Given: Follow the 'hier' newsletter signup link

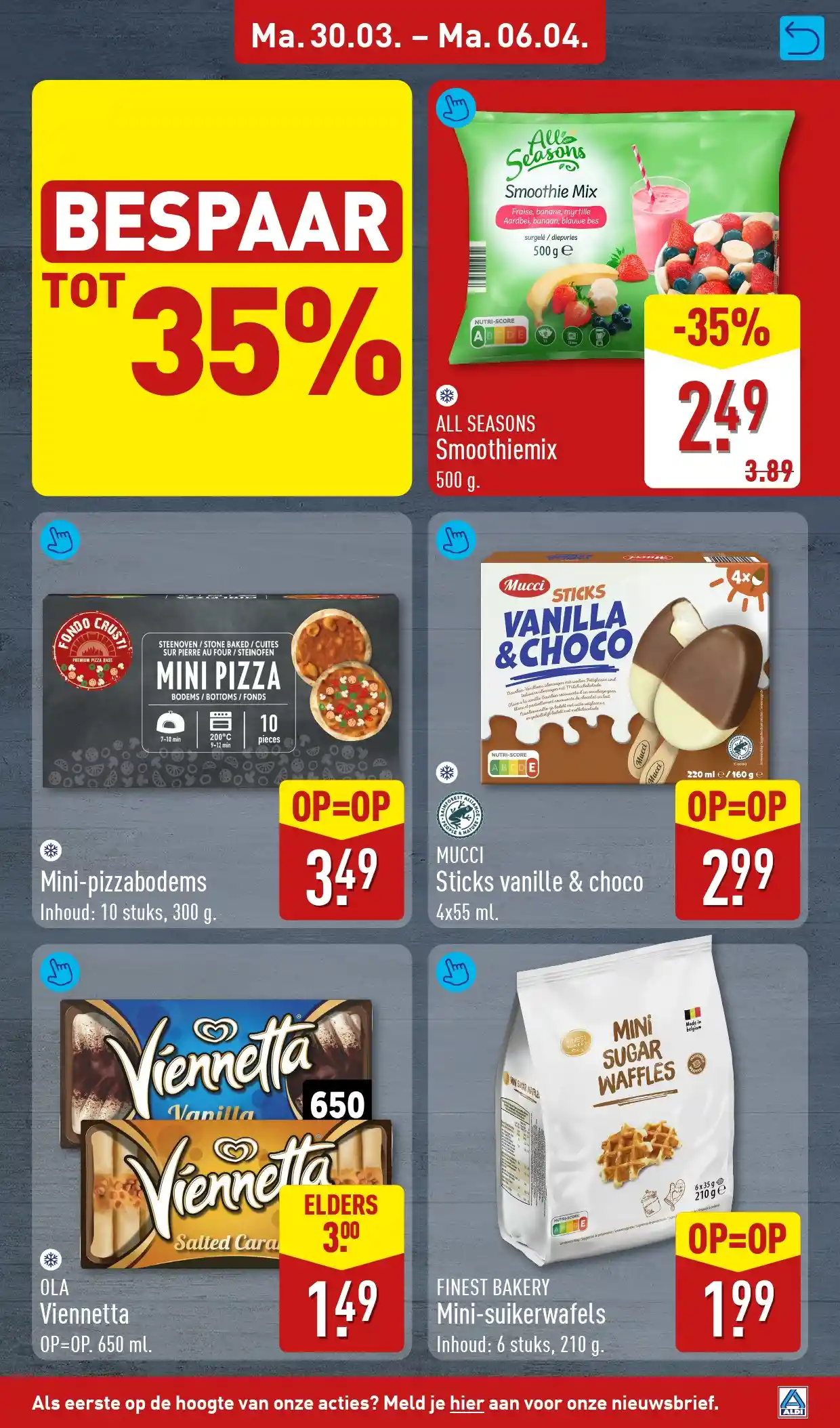Looking at the screenshot, I should [467, 1402].
